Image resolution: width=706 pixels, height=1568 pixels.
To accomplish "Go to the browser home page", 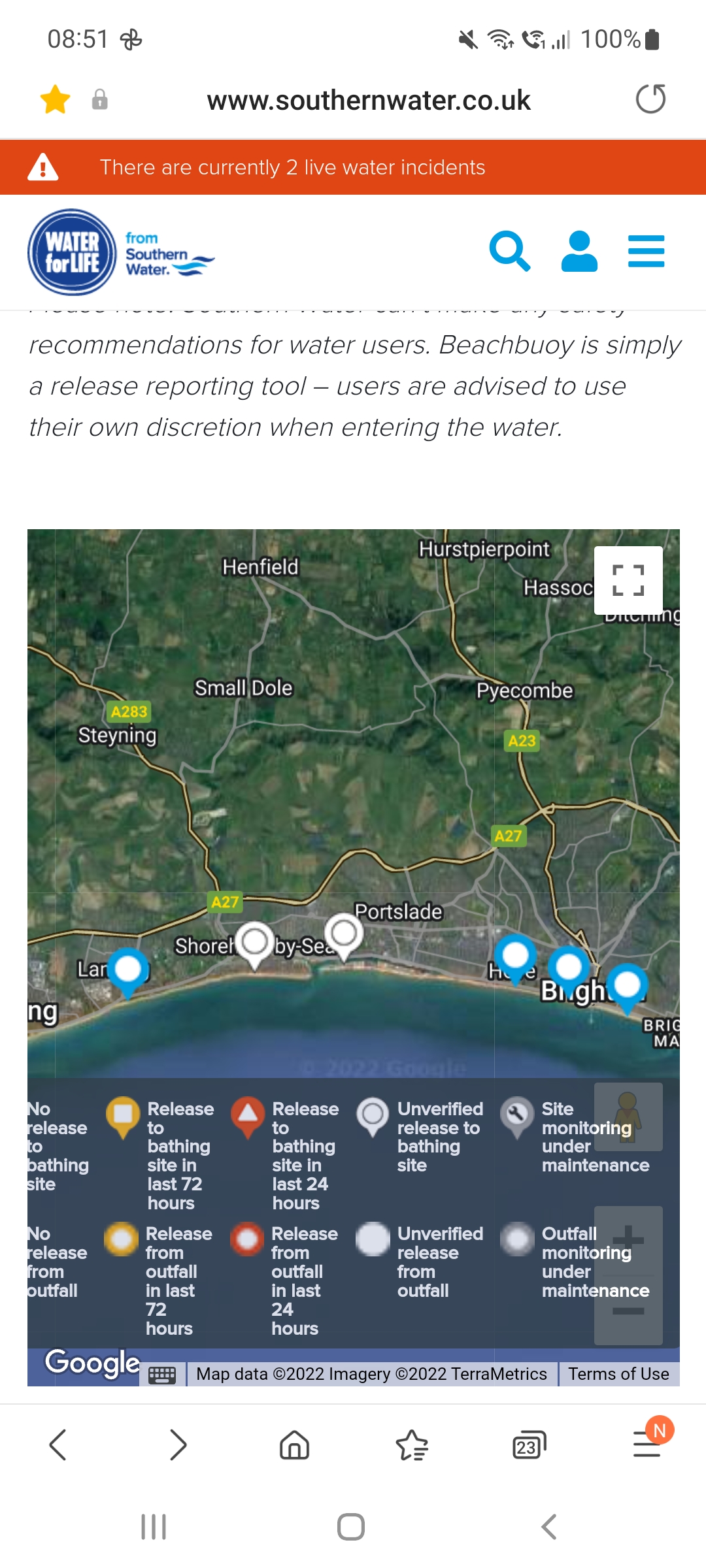I will (294, 1445).
